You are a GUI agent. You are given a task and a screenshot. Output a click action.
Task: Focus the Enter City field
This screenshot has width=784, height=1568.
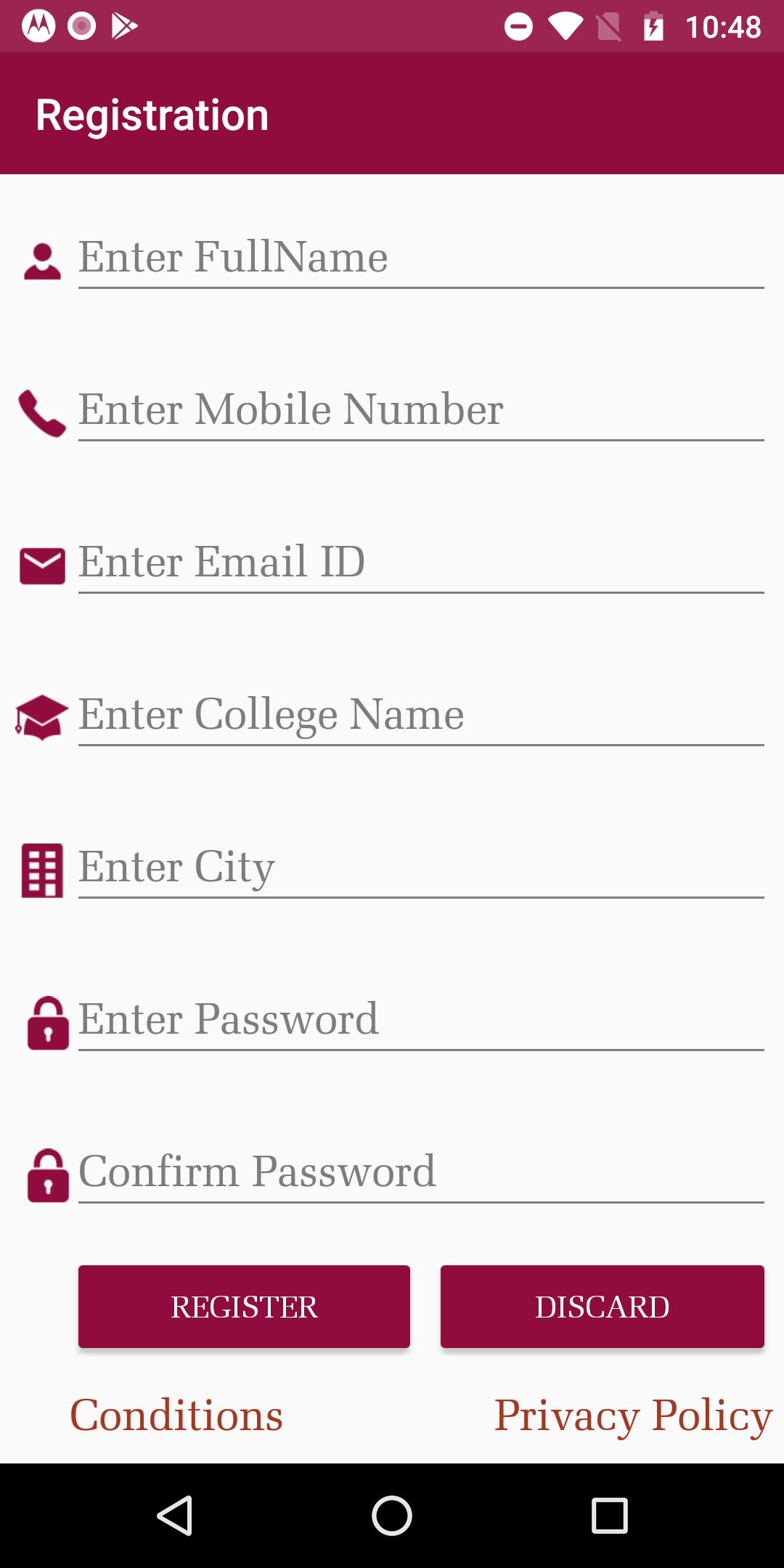tap(421, 868)
